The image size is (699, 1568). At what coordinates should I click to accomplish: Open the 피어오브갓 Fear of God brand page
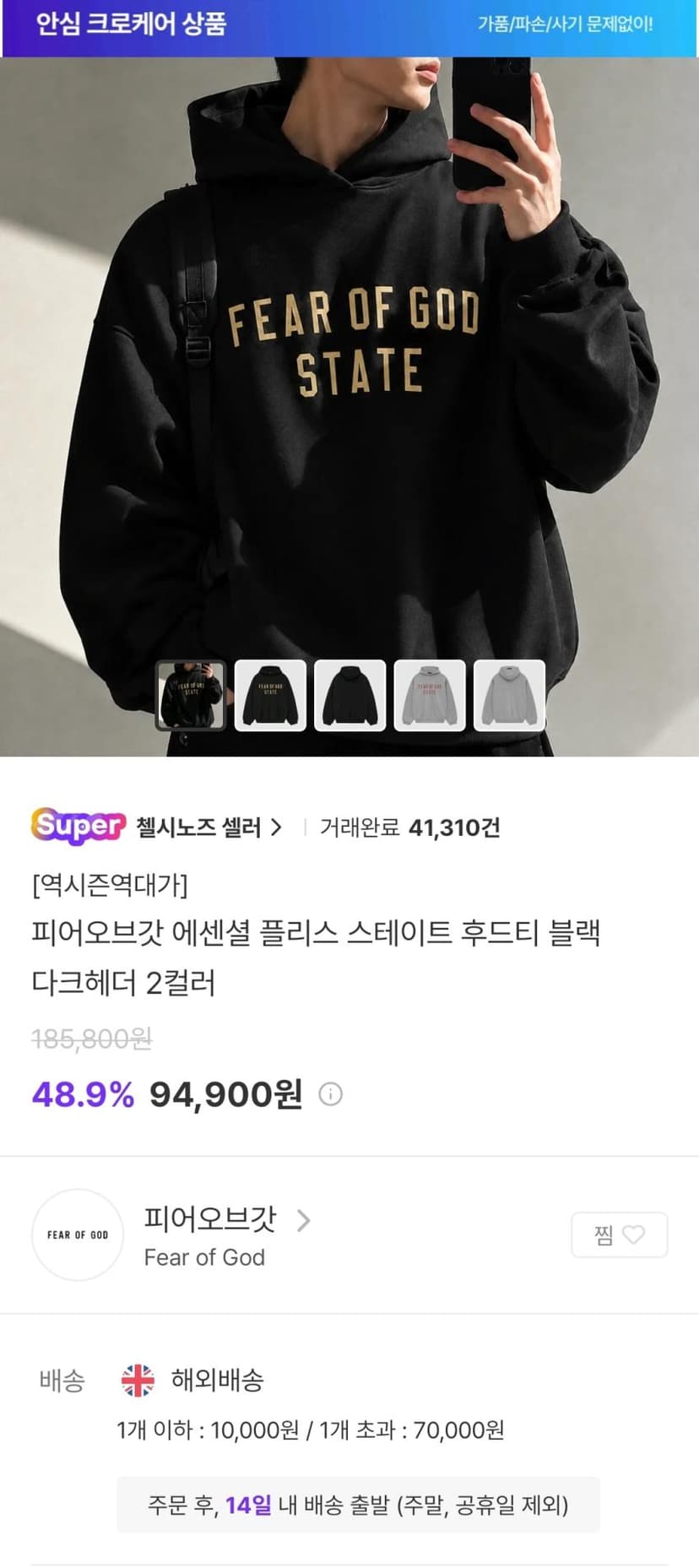click(x=228, y=1236)
